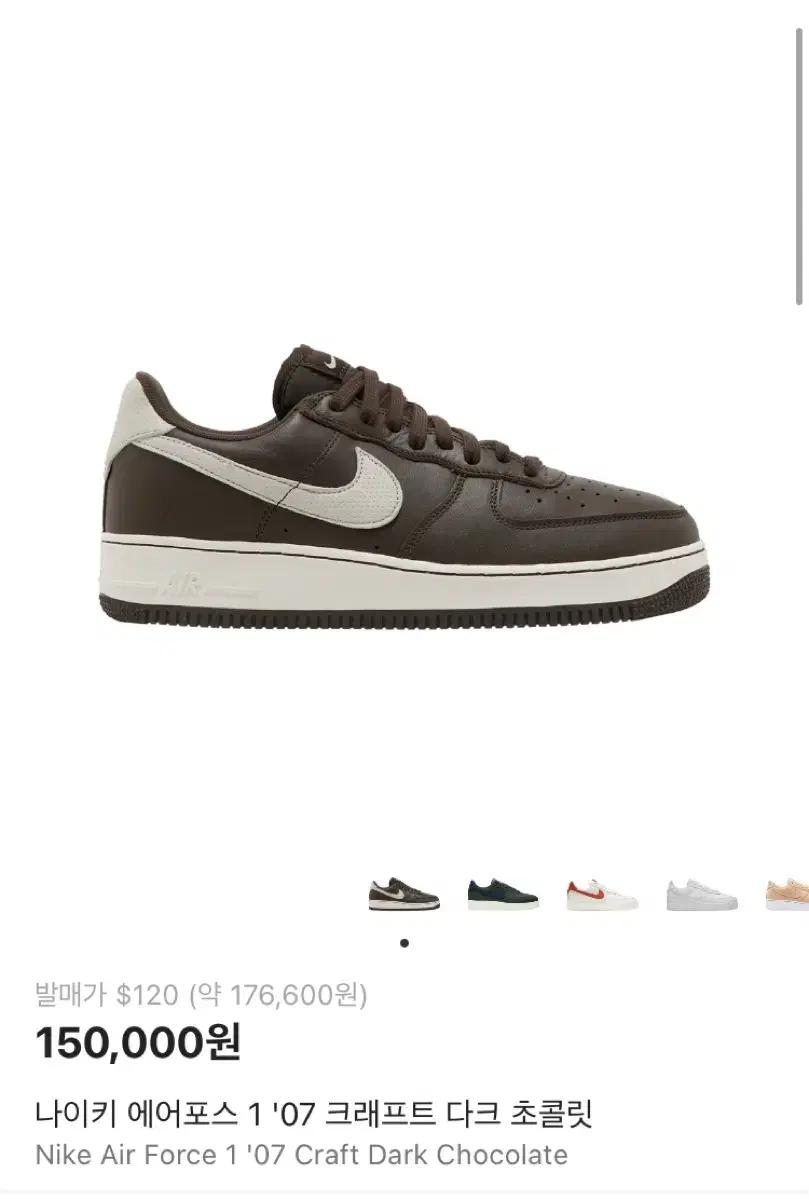Select the all-white sneaker colorway thumbnail
Screen dimensions: 809x1200
click(x=702, y=892)
